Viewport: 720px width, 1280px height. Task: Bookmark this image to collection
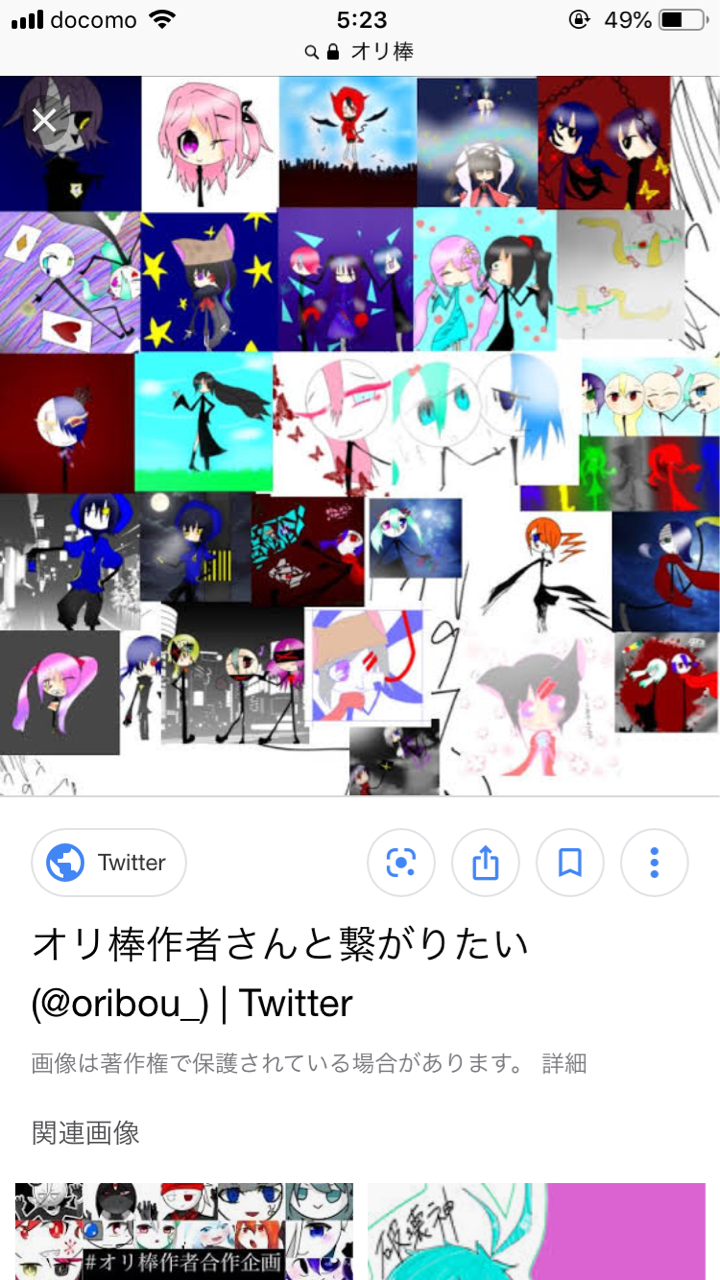pos(570,862)
